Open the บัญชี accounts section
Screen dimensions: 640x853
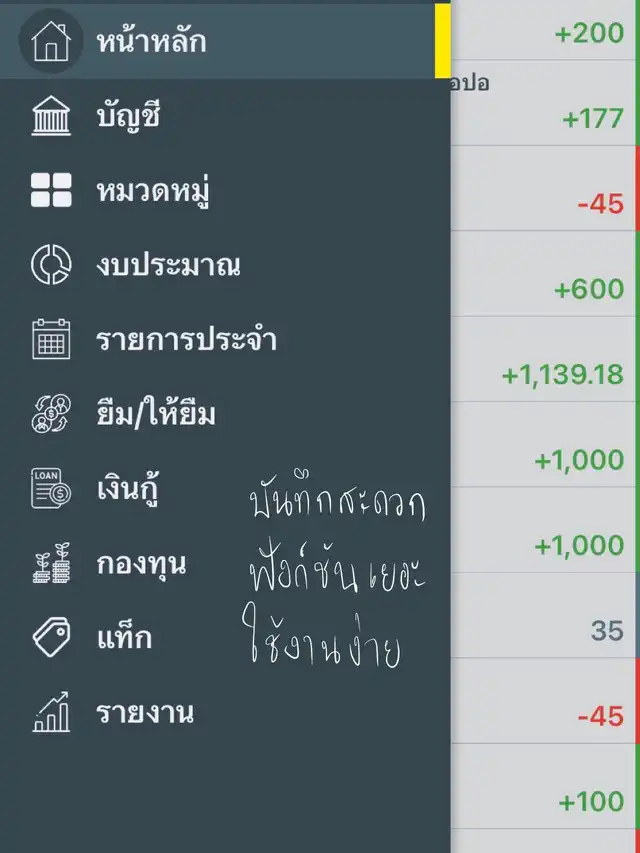(128, 116)
